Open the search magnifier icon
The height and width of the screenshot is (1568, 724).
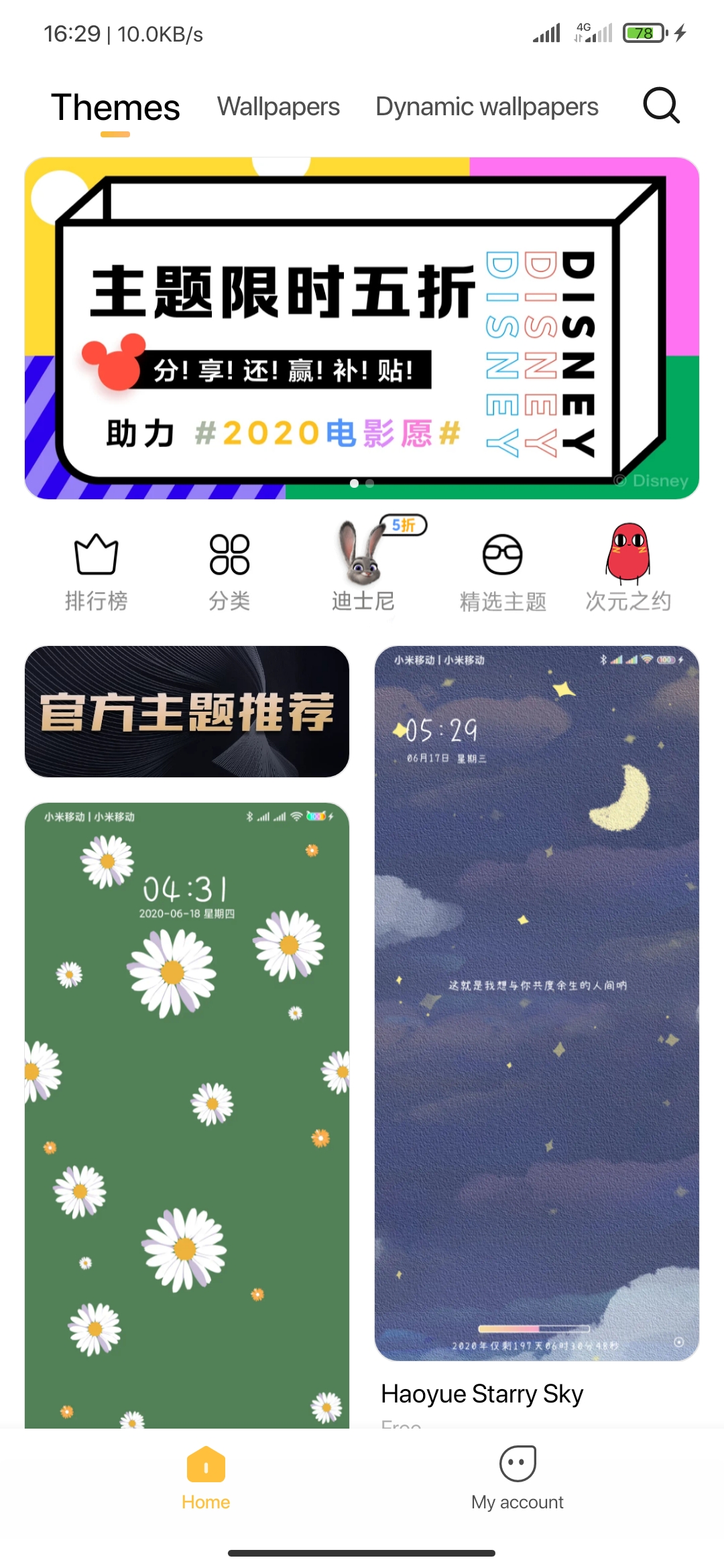click(661, 106)
